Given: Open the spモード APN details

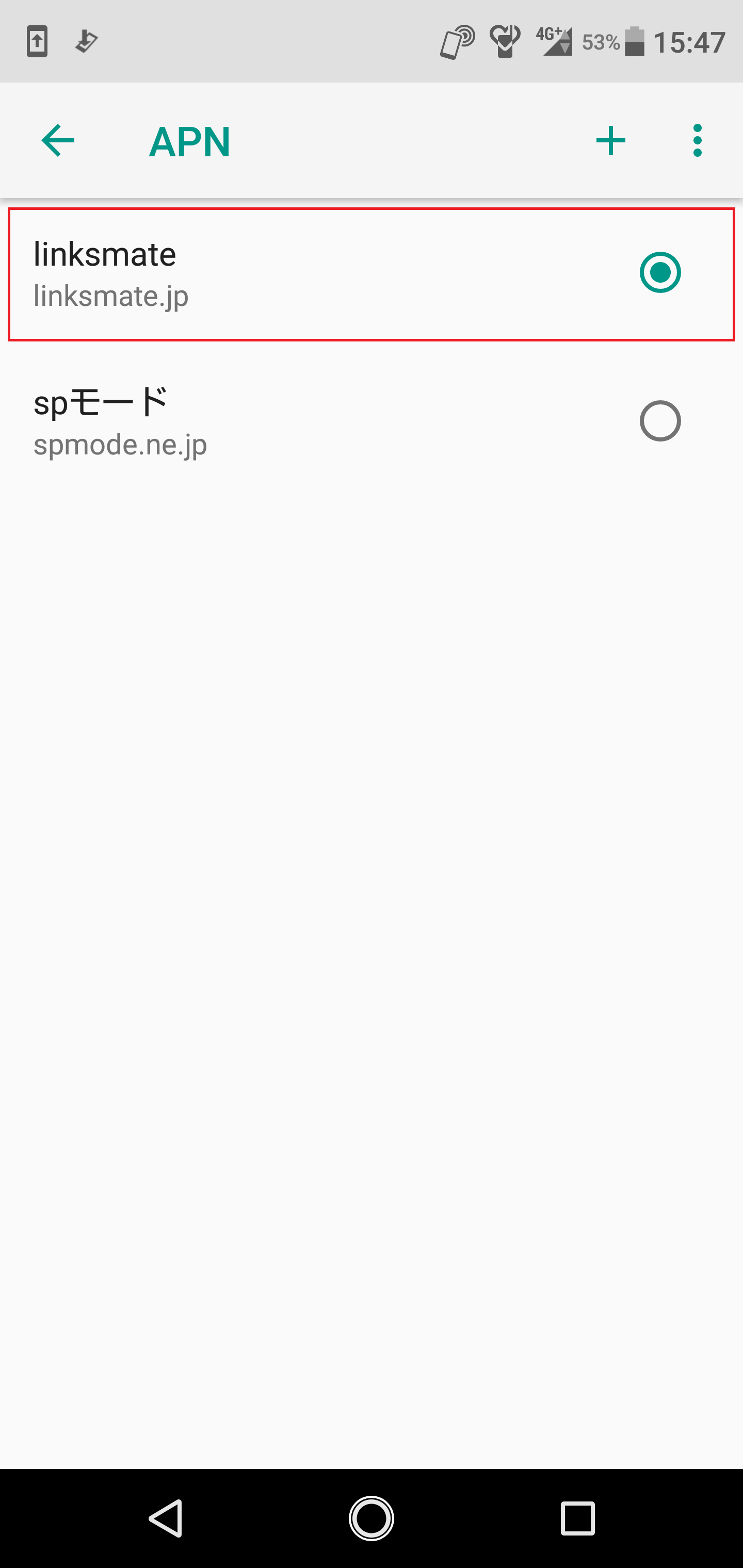Looking at the screenshot, I should (244, 421).
